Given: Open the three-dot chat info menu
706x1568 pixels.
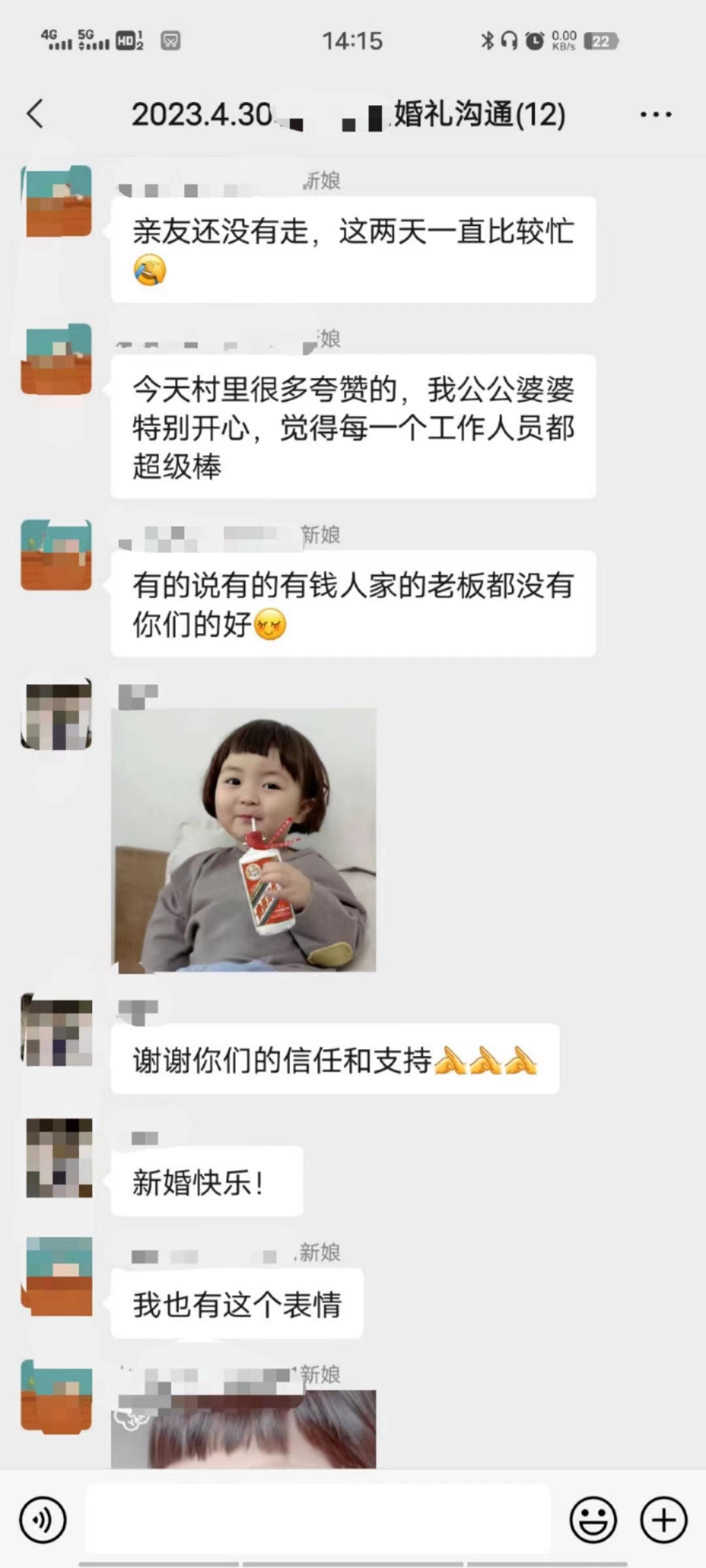Looking at the screenshot, I should [656, 115].
